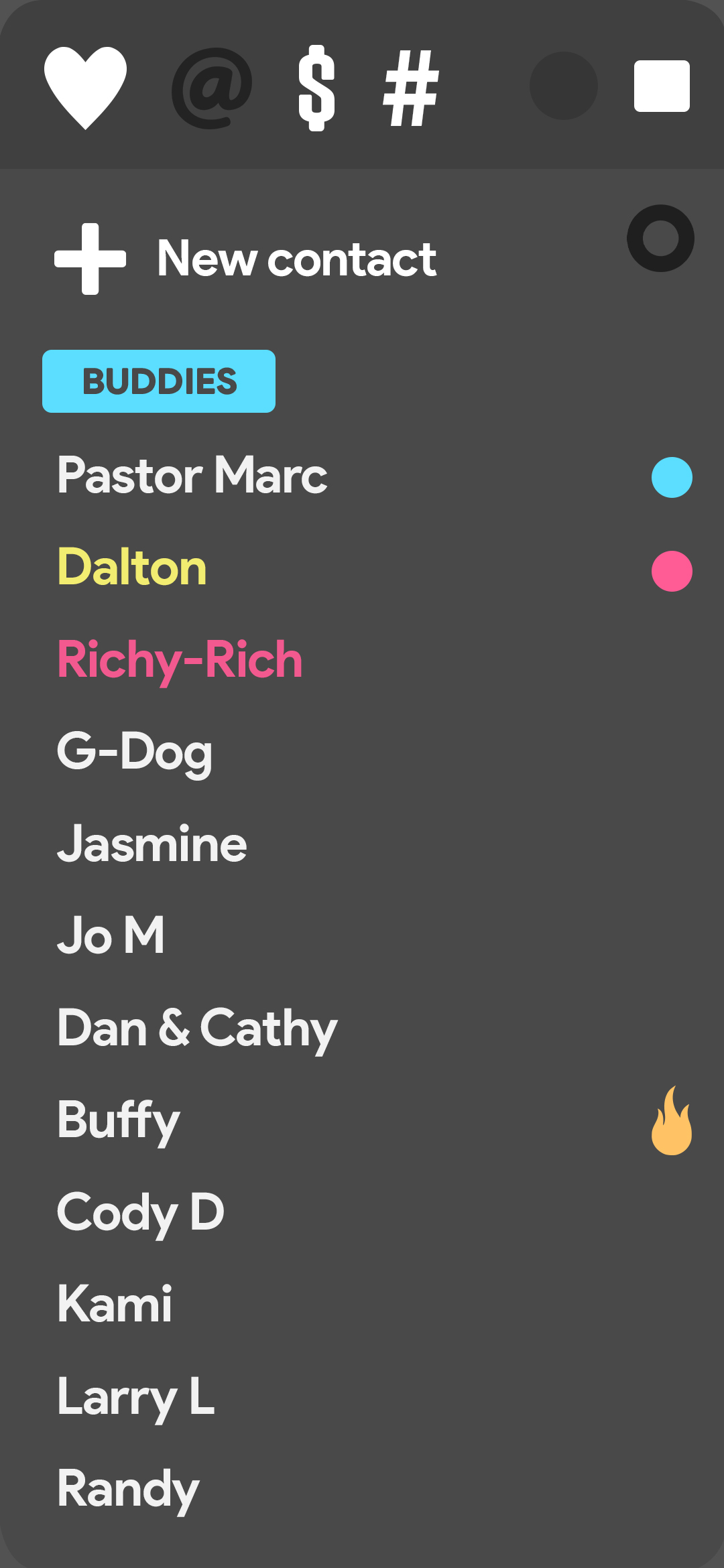Tap on Cody D
724x1568 pixels.
141,1212
